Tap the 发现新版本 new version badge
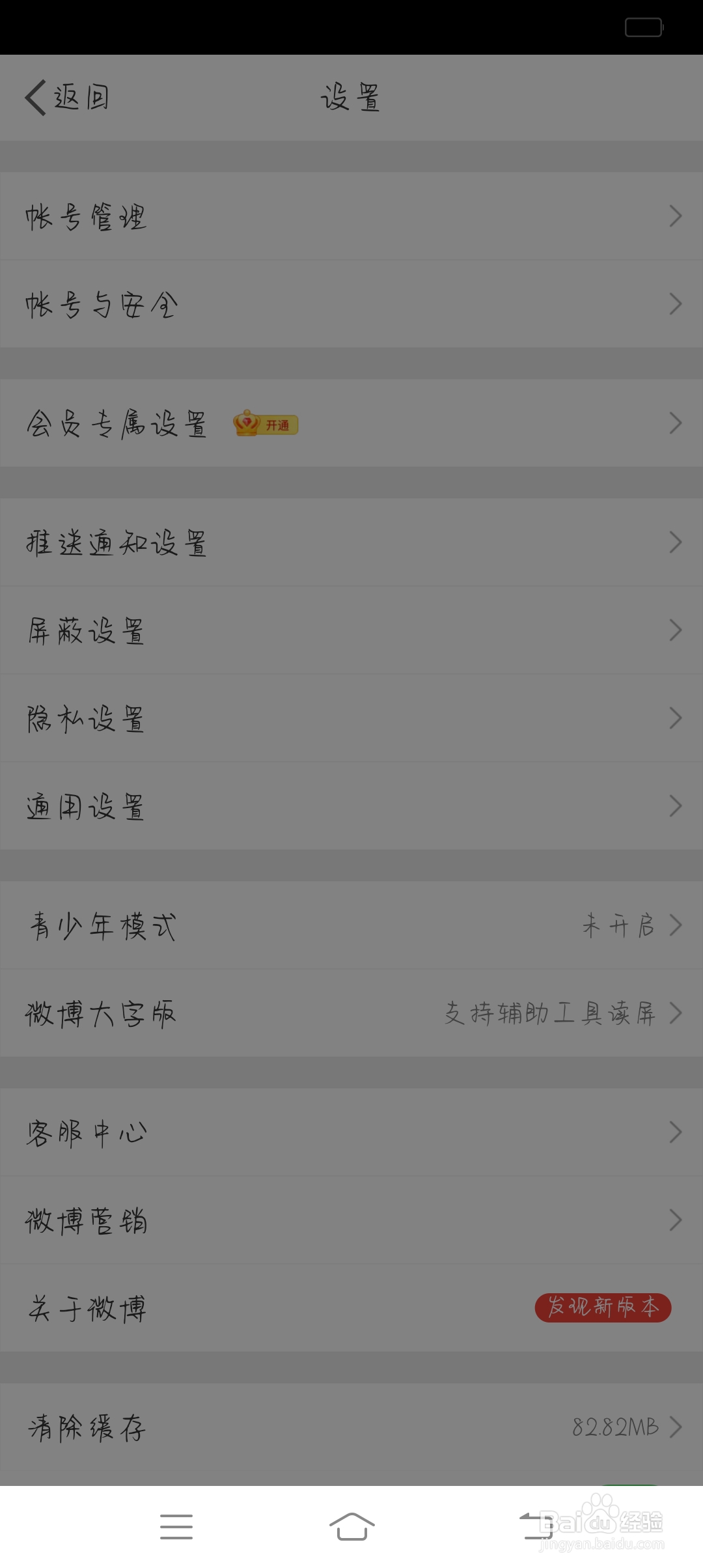Viewport: 703px width, 1568px height. (x=603, y=1307)
